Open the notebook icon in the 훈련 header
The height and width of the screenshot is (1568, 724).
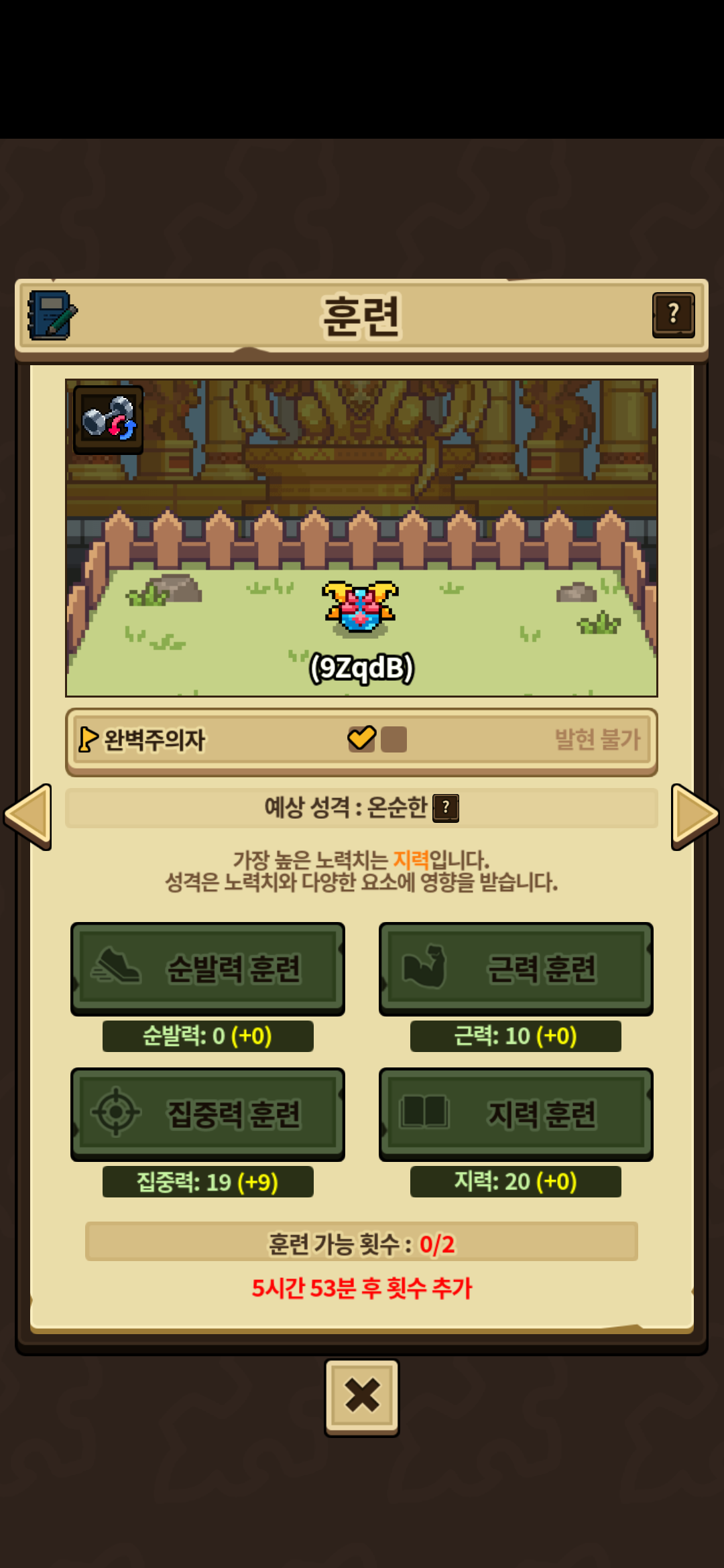(52, 315)
